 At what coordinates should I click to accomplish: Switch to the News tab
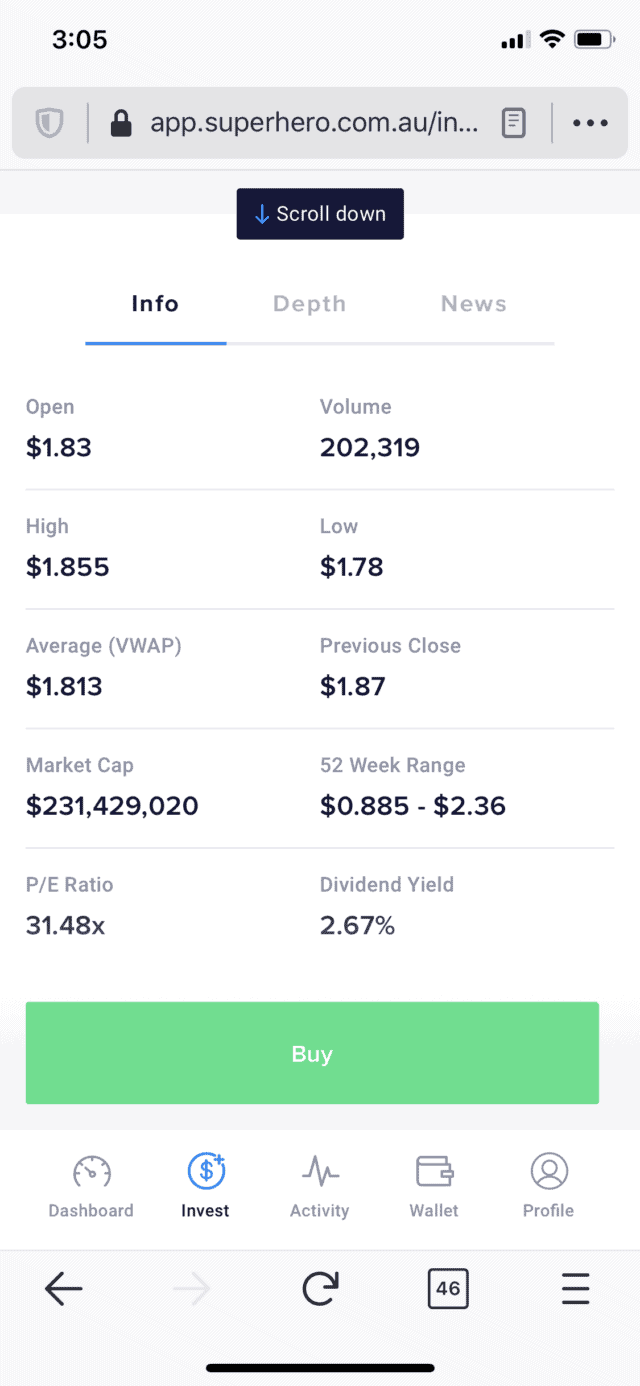[474, 304]
